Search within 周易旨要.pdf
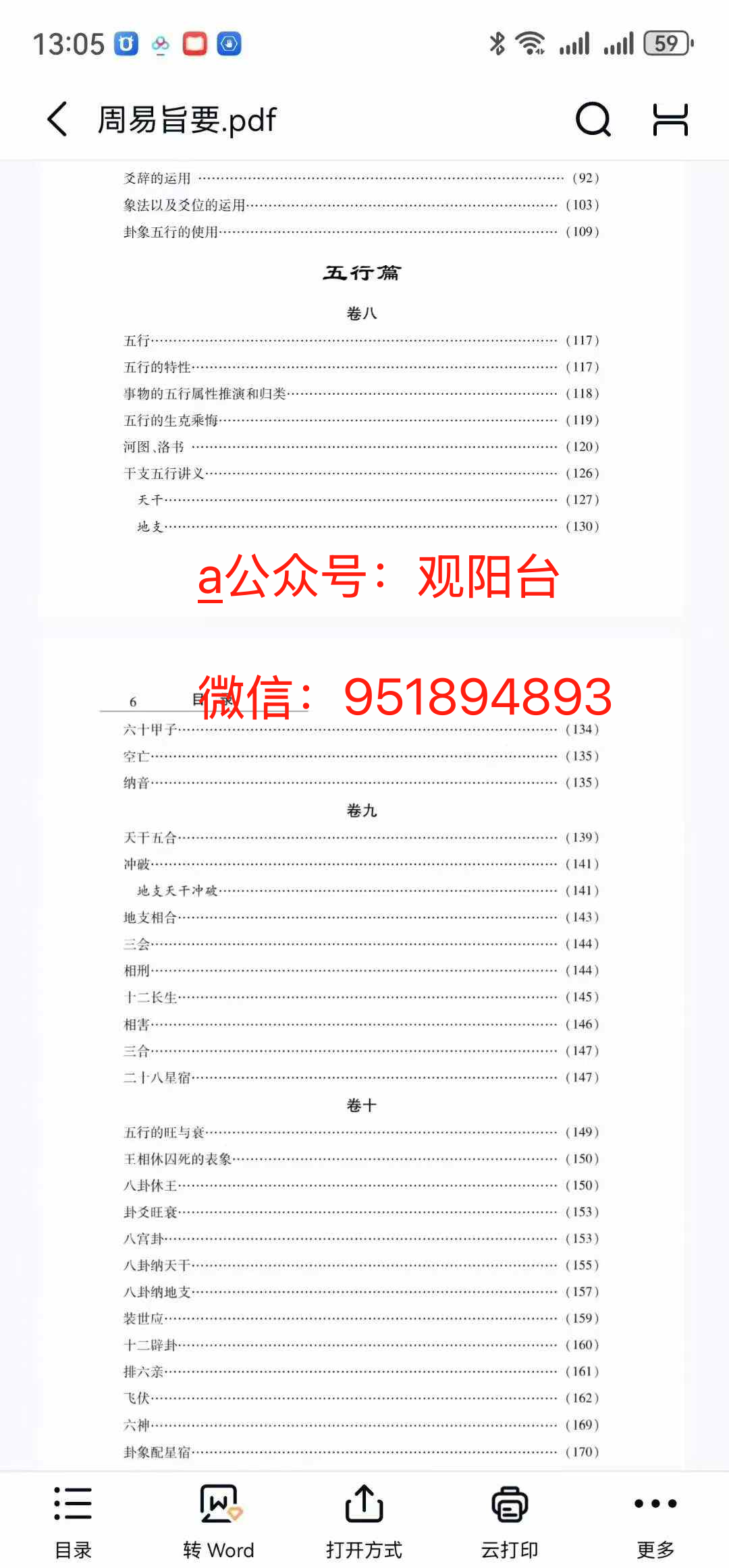The height and width of the screenshot is (1568, 729). coord(593,119)
